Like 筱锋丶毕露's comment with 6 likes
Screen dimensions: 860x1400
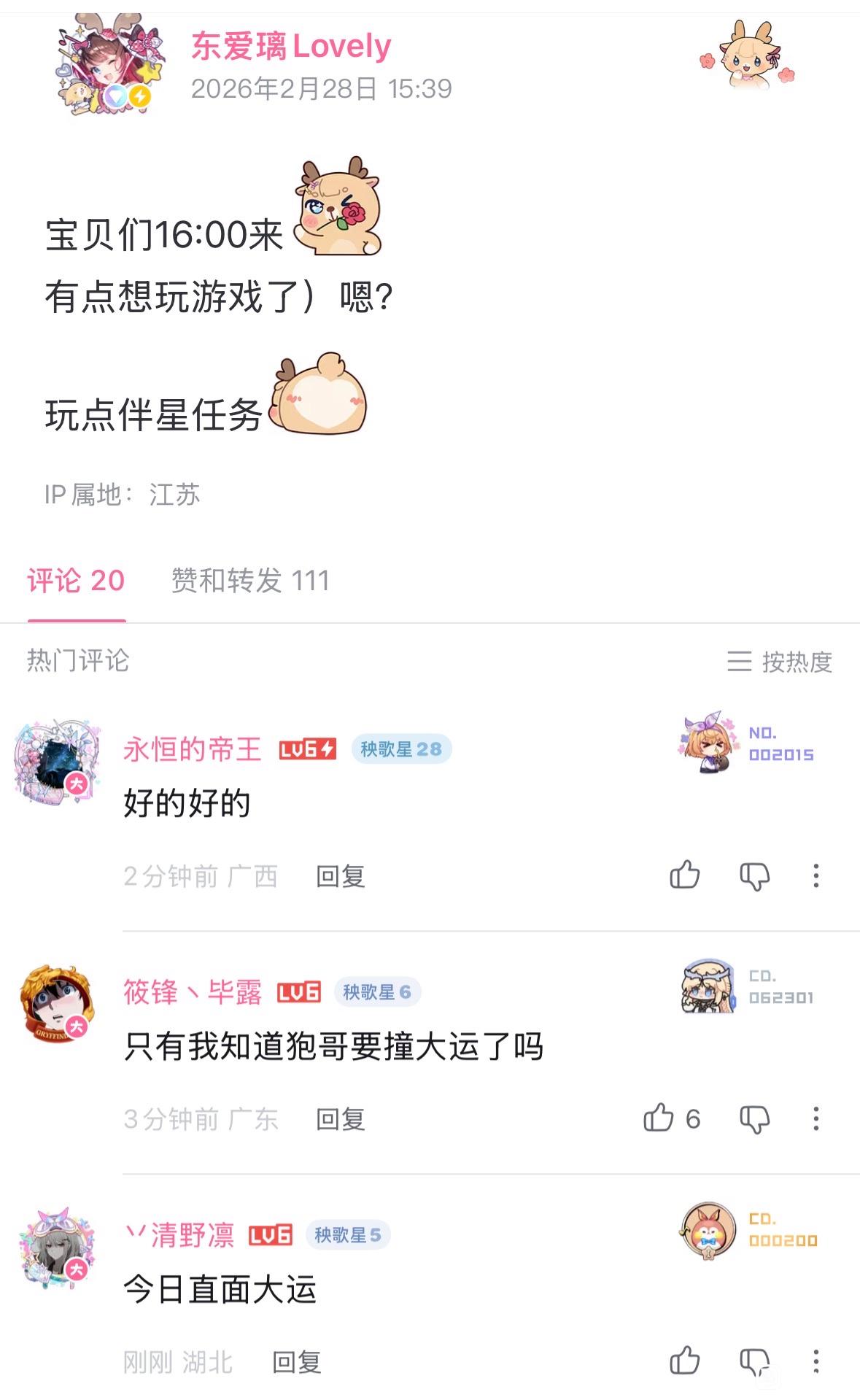(x=659, y=1118)
